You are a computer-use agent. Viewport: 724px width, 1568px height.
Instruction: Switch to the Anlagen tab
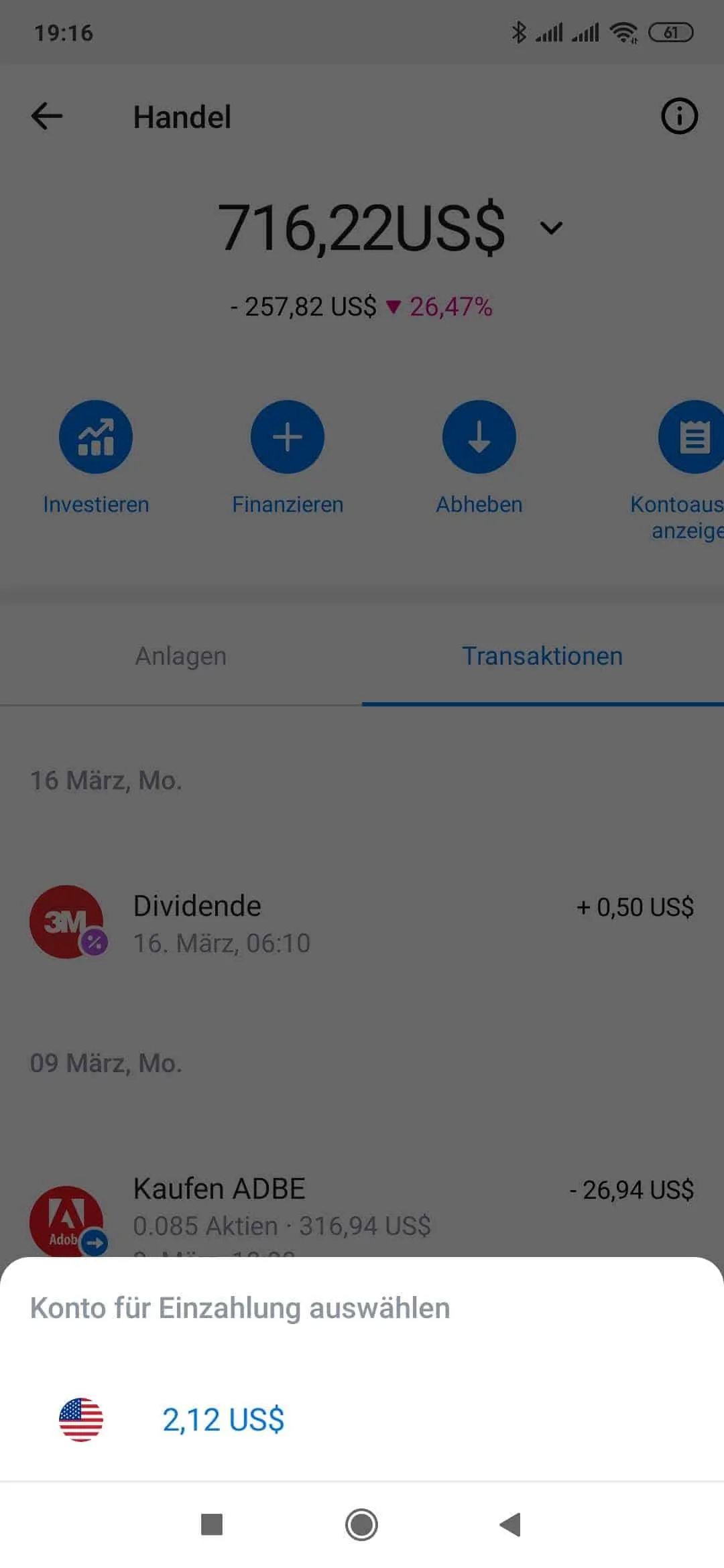coord(181,656)
